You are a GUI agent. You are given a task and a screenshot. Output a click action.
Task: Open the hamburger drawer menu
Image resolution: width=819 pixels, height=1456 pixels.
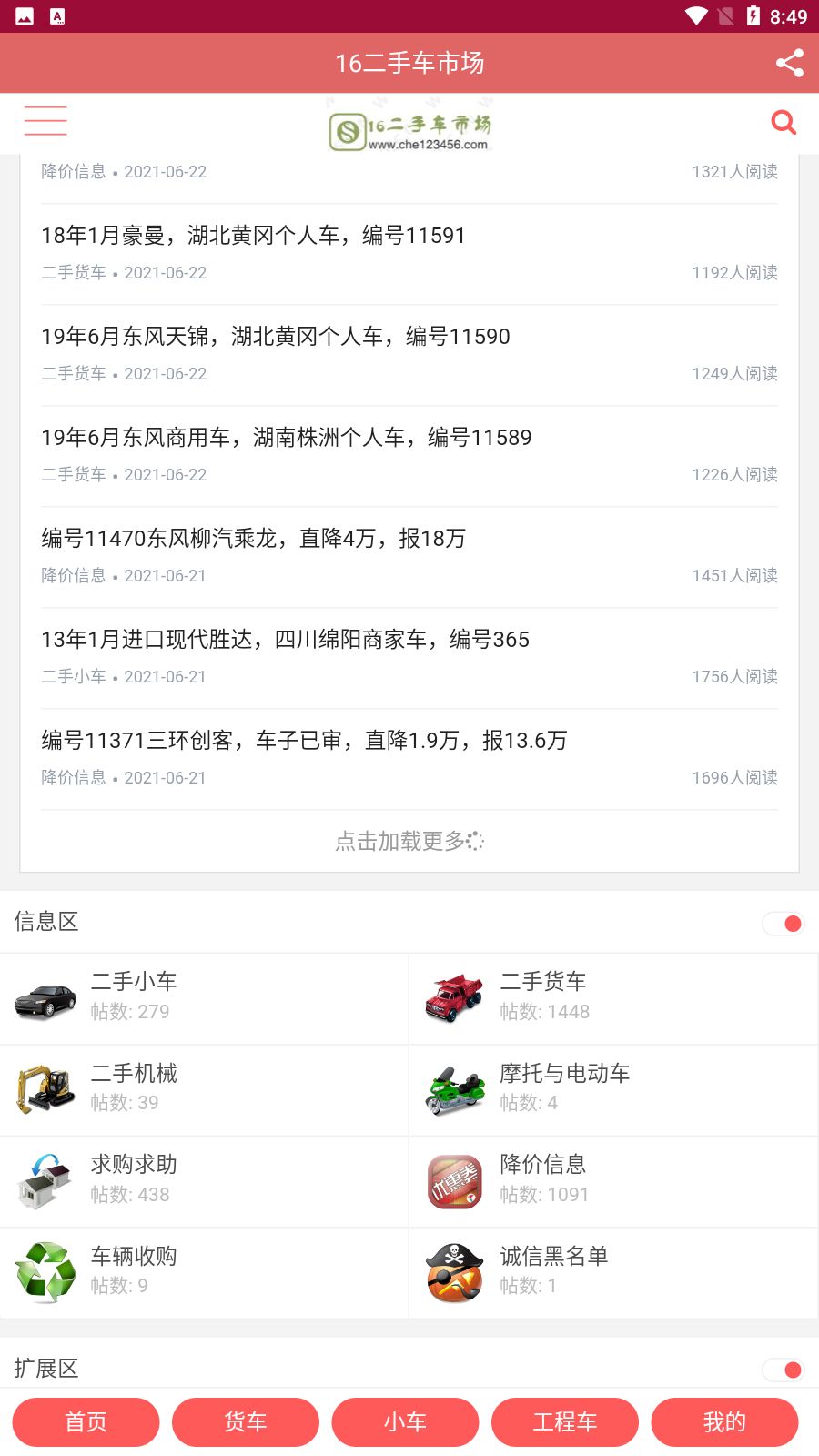pyautogui.click(x=45, y=121)
